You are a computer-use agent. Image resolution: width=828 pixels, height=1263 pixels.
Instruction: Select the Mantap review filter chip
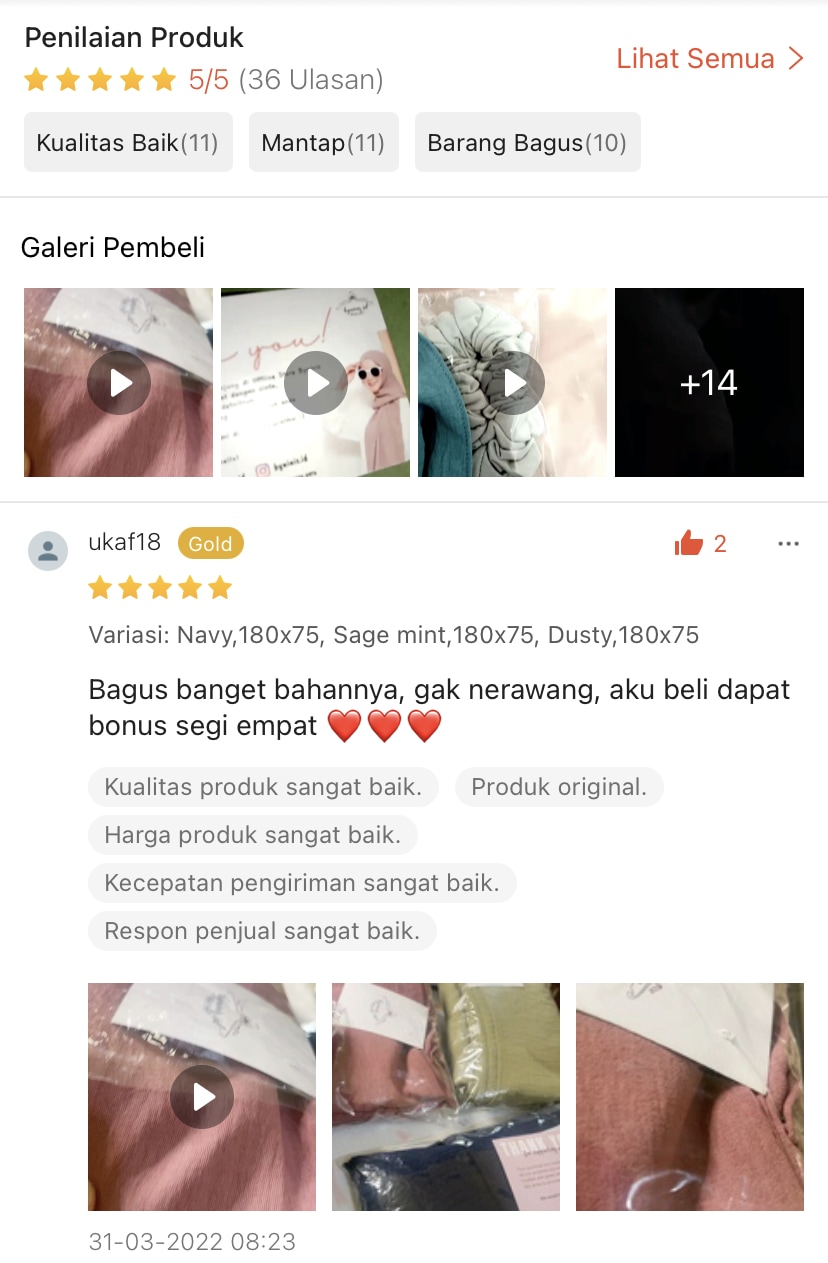click(323, 143)
